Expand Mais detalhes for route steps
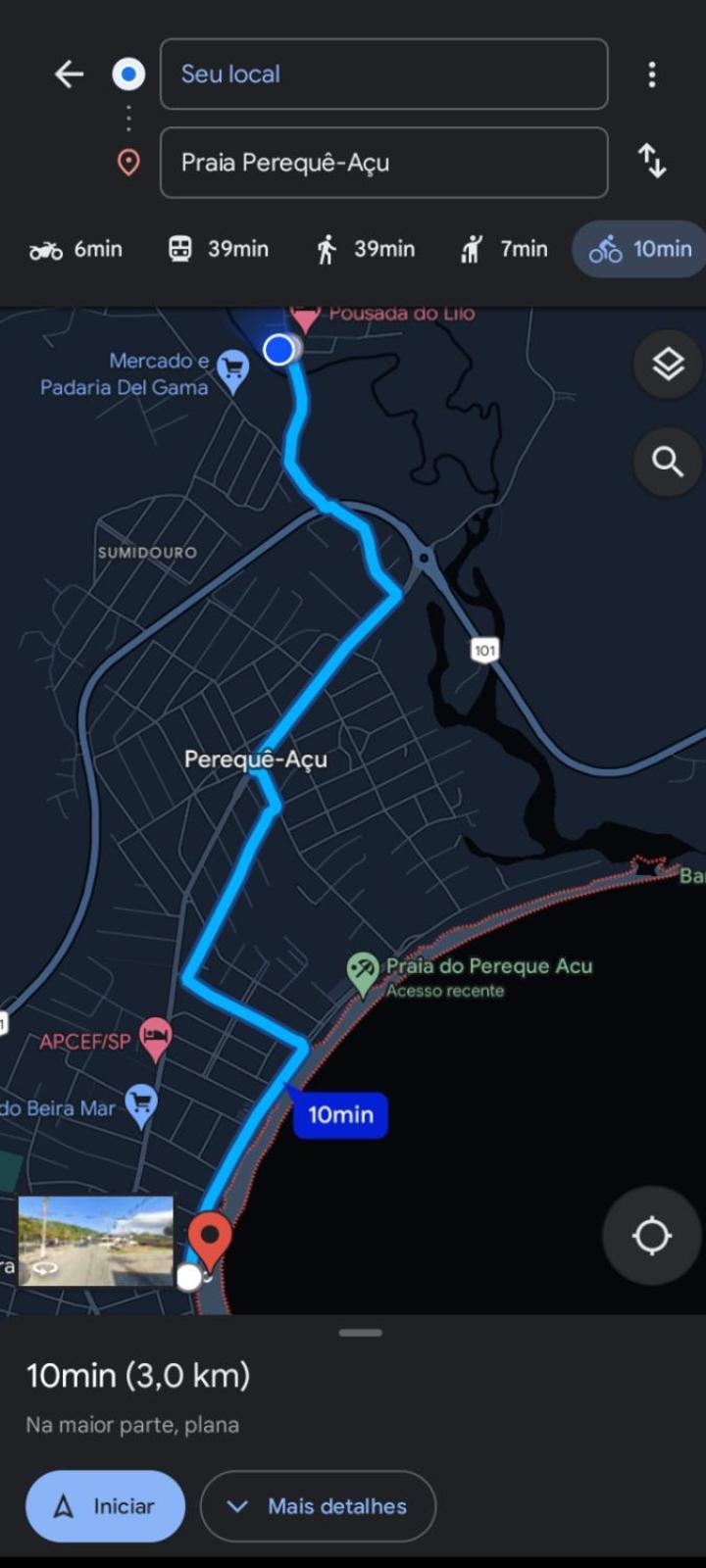706x1568 pixels. [x=318, y=1506]
